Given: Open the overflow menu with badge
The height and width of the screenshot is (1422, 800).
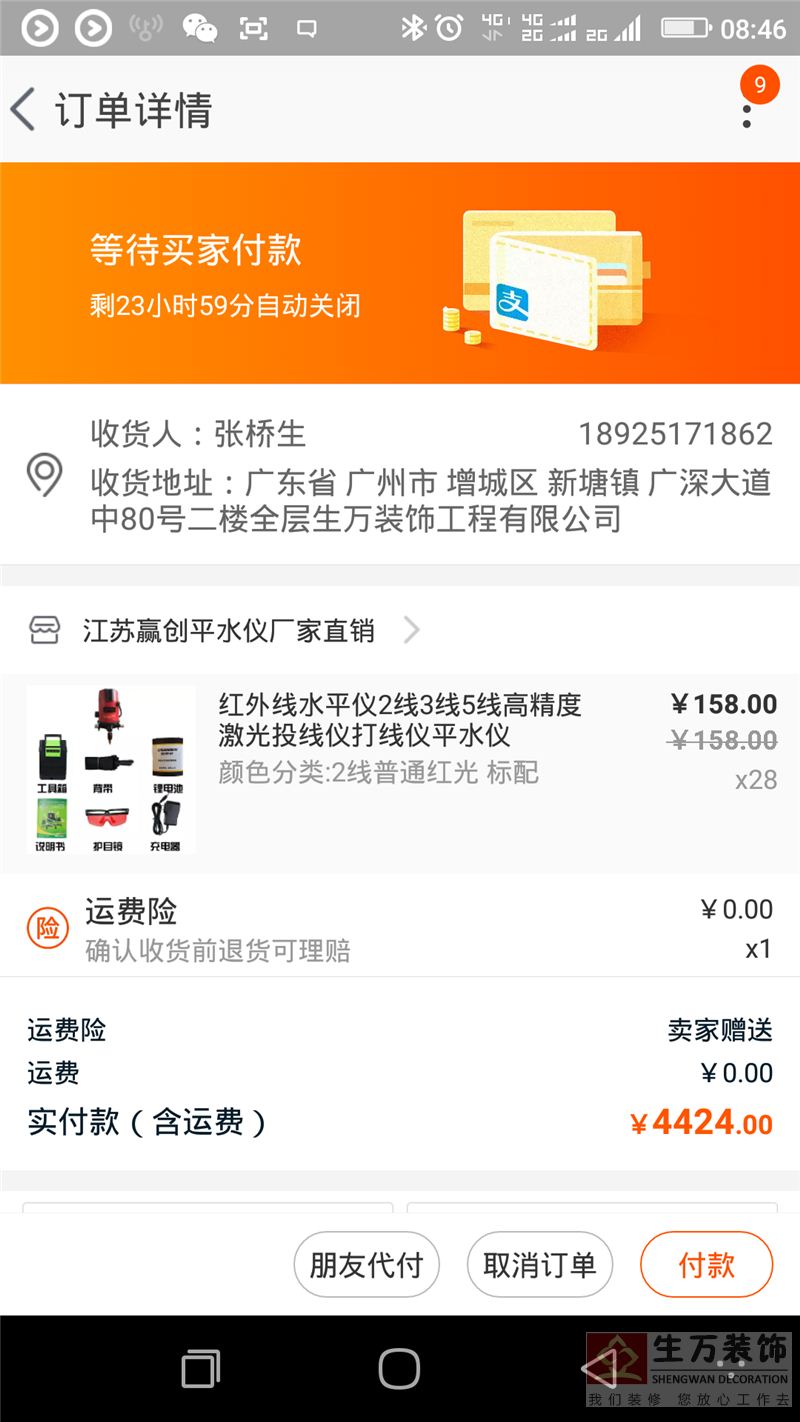Looking at the screenshot, I should (x=747, y=110).
